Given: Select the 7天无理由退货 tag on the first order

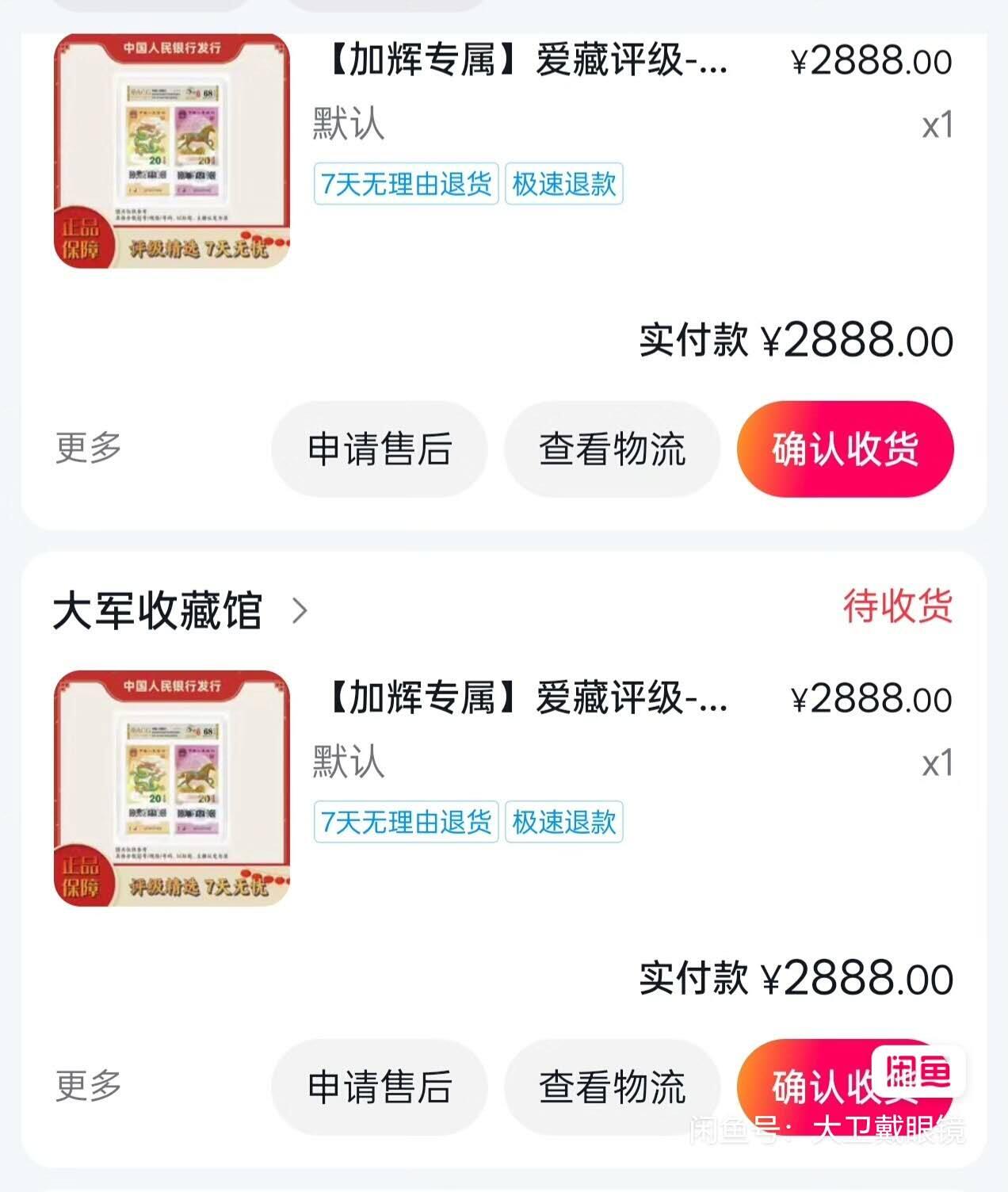Looking at the screenshot, I should pyautogui.click(x=407, y=185).
